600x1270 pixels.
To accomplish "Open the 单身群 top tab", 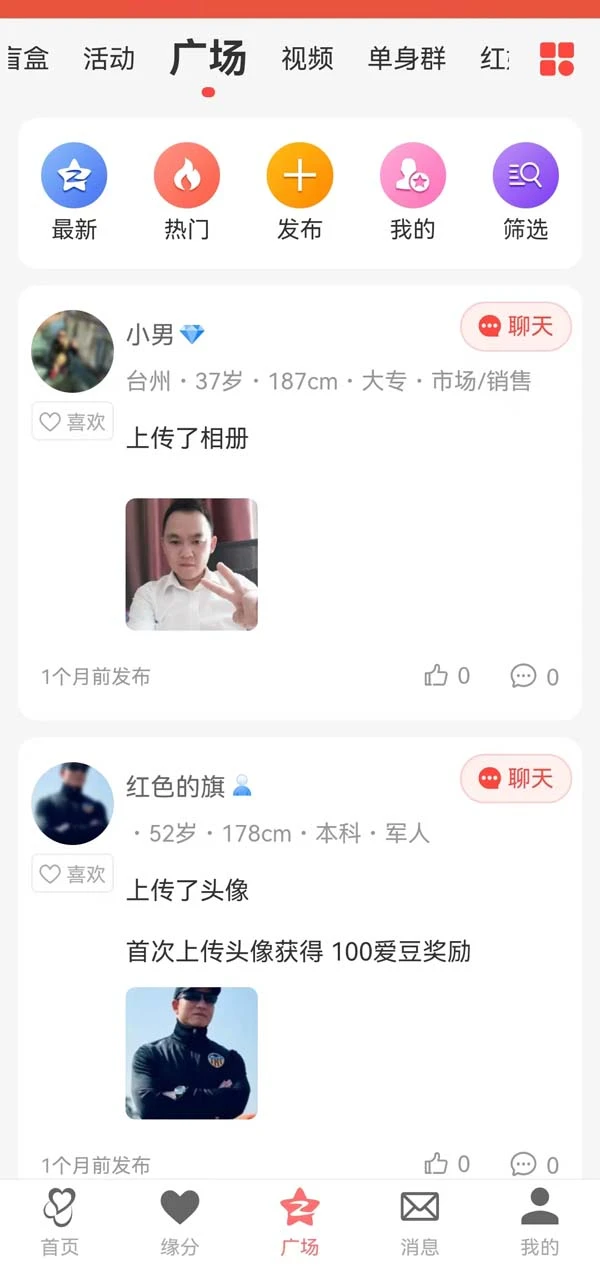I will click(x=407, y=59).
